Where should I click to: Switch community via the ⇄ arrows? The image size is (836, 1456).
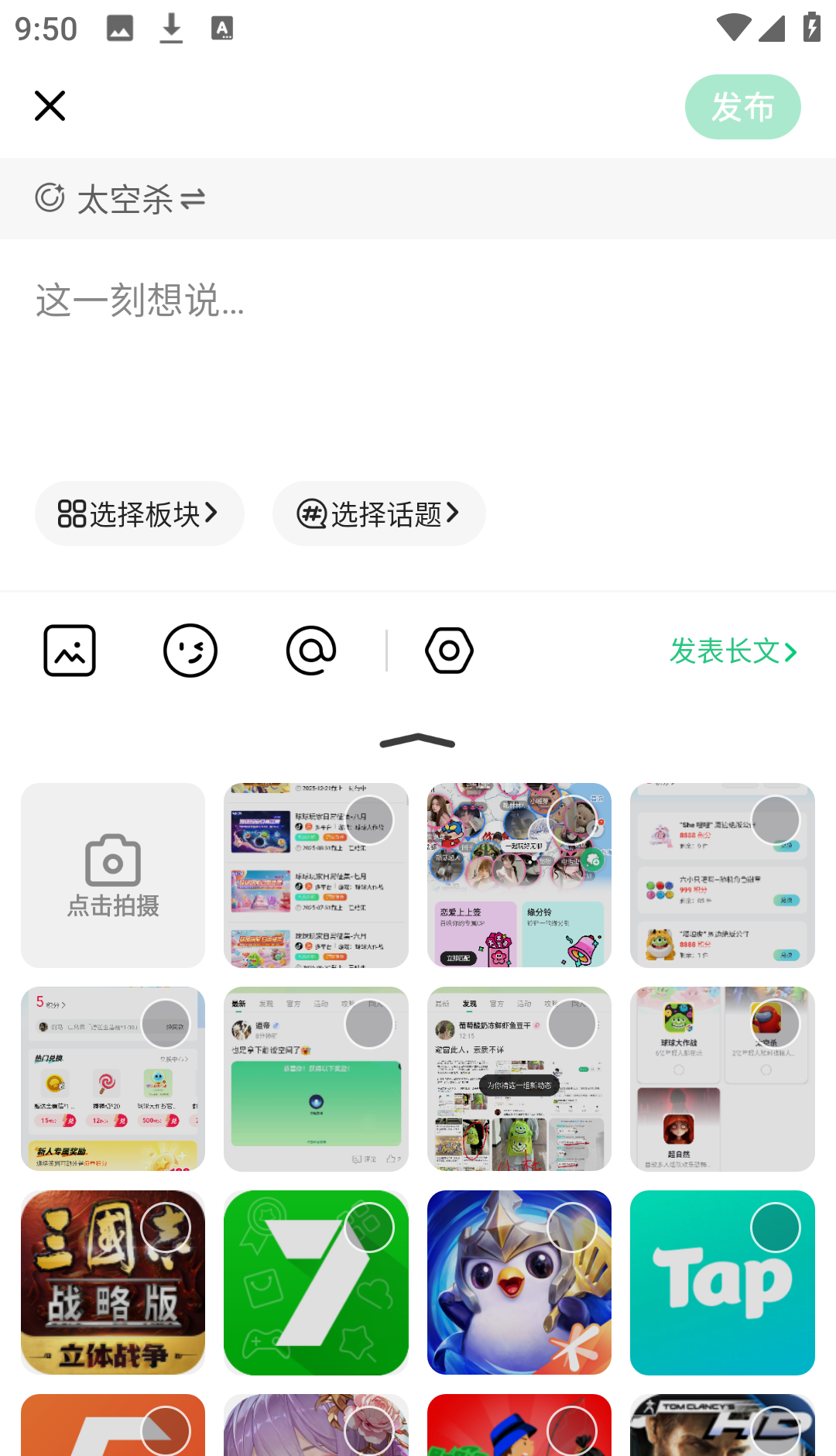coord(194,198)
